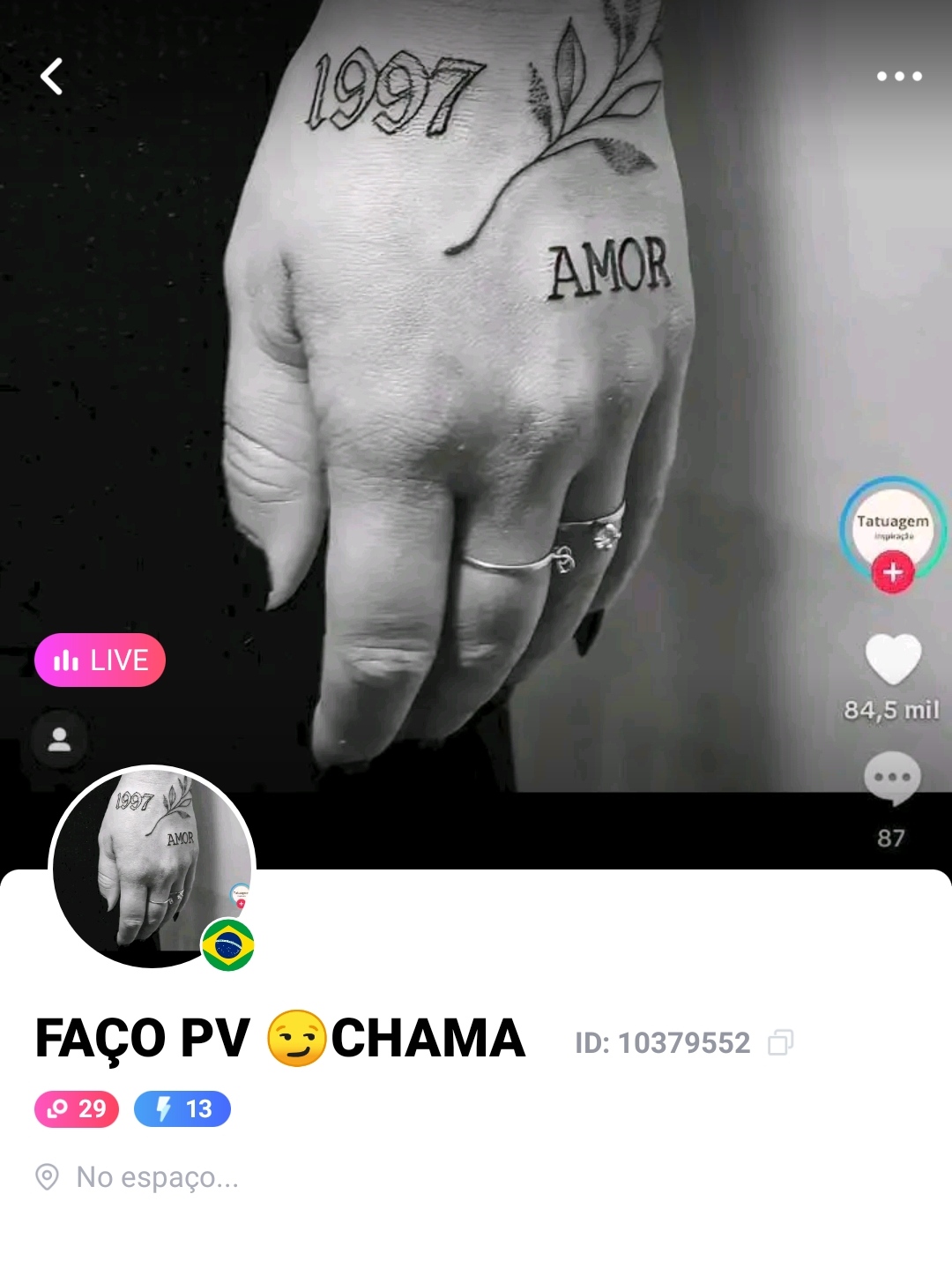Join the LIVE broadcast
The width and height of the screenshot is (952, 1261).
pos(100,660)
